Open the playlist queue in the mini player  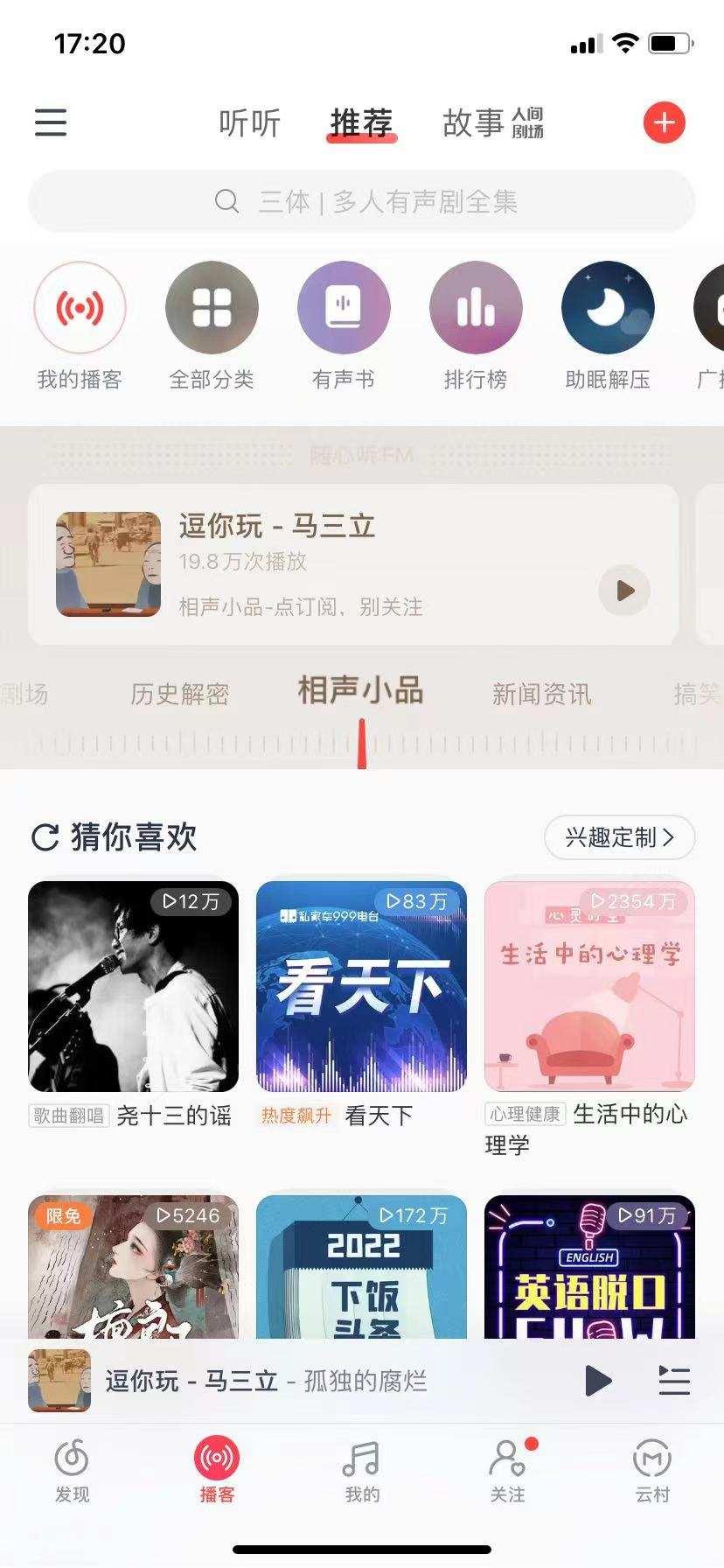[673, 1381]
